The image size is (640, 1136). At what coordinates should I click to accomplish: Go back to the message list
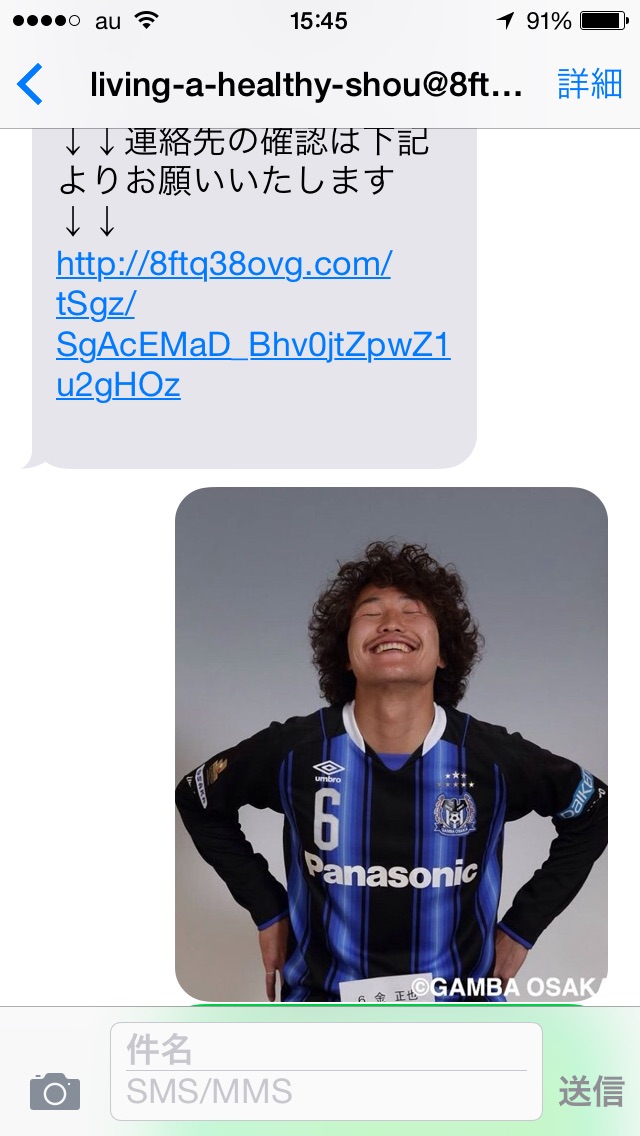pos(30,84)
